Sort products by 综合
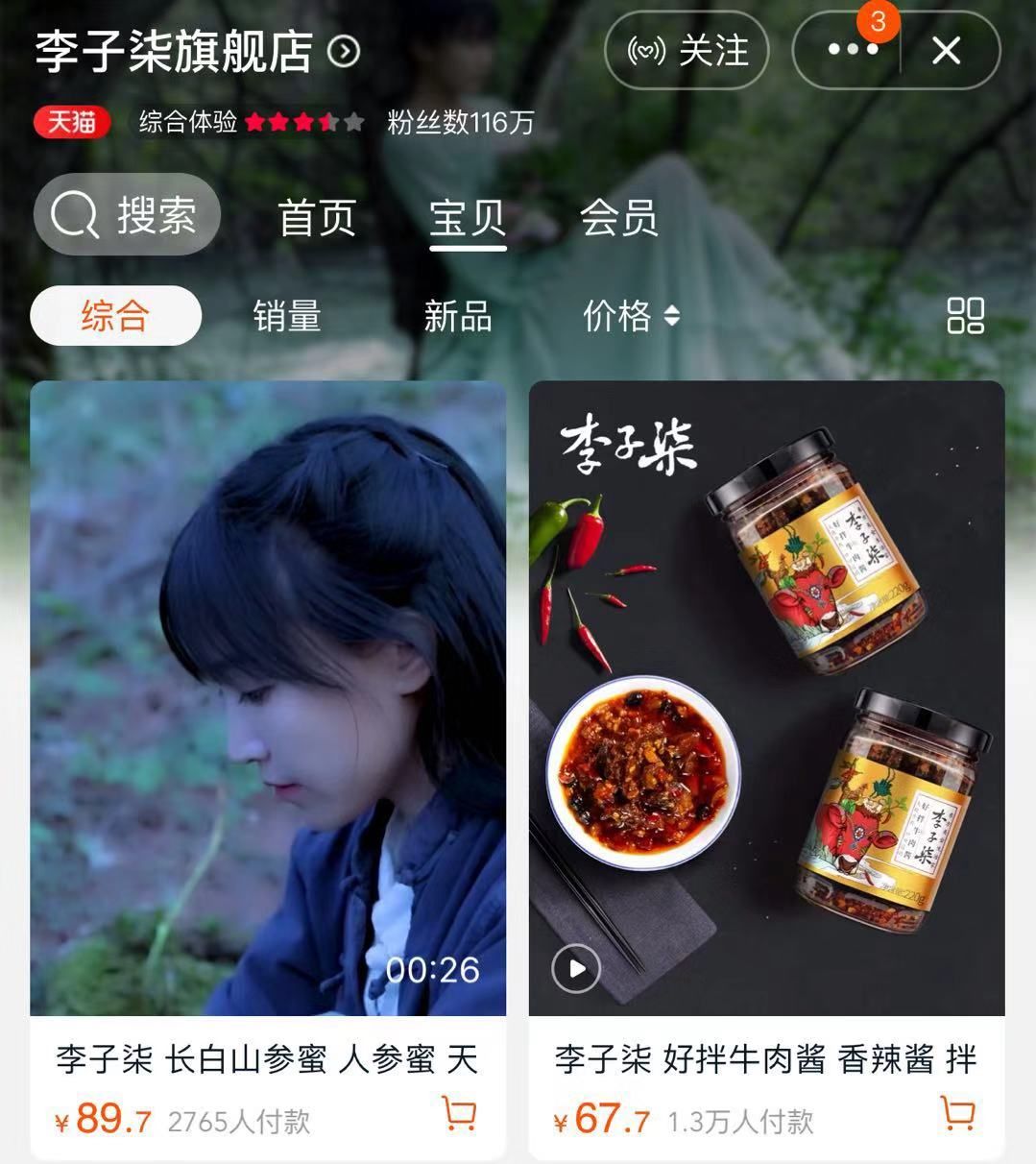 tap(115, 316)
